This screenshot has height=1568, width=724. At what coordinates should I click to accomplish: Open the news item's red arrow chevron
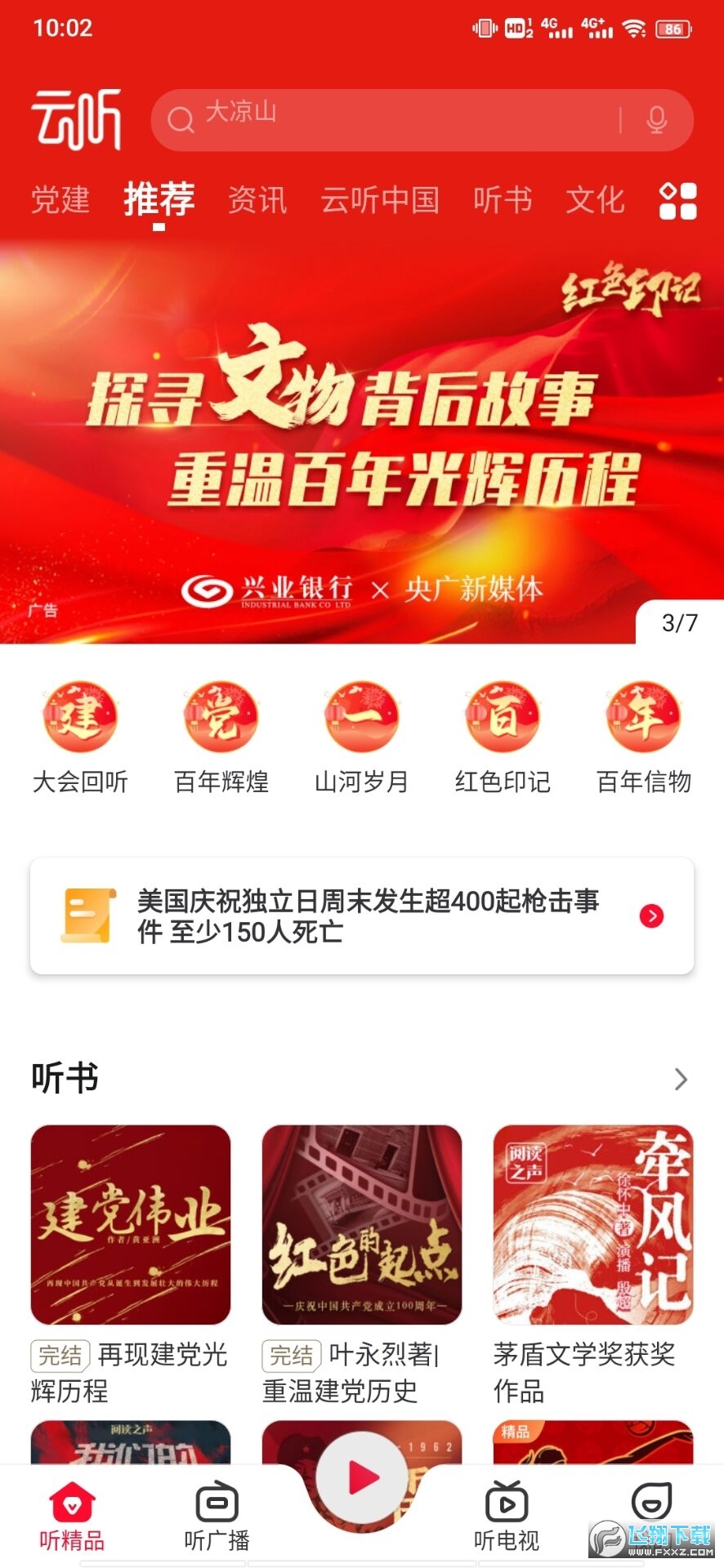(x=650, y=916)
